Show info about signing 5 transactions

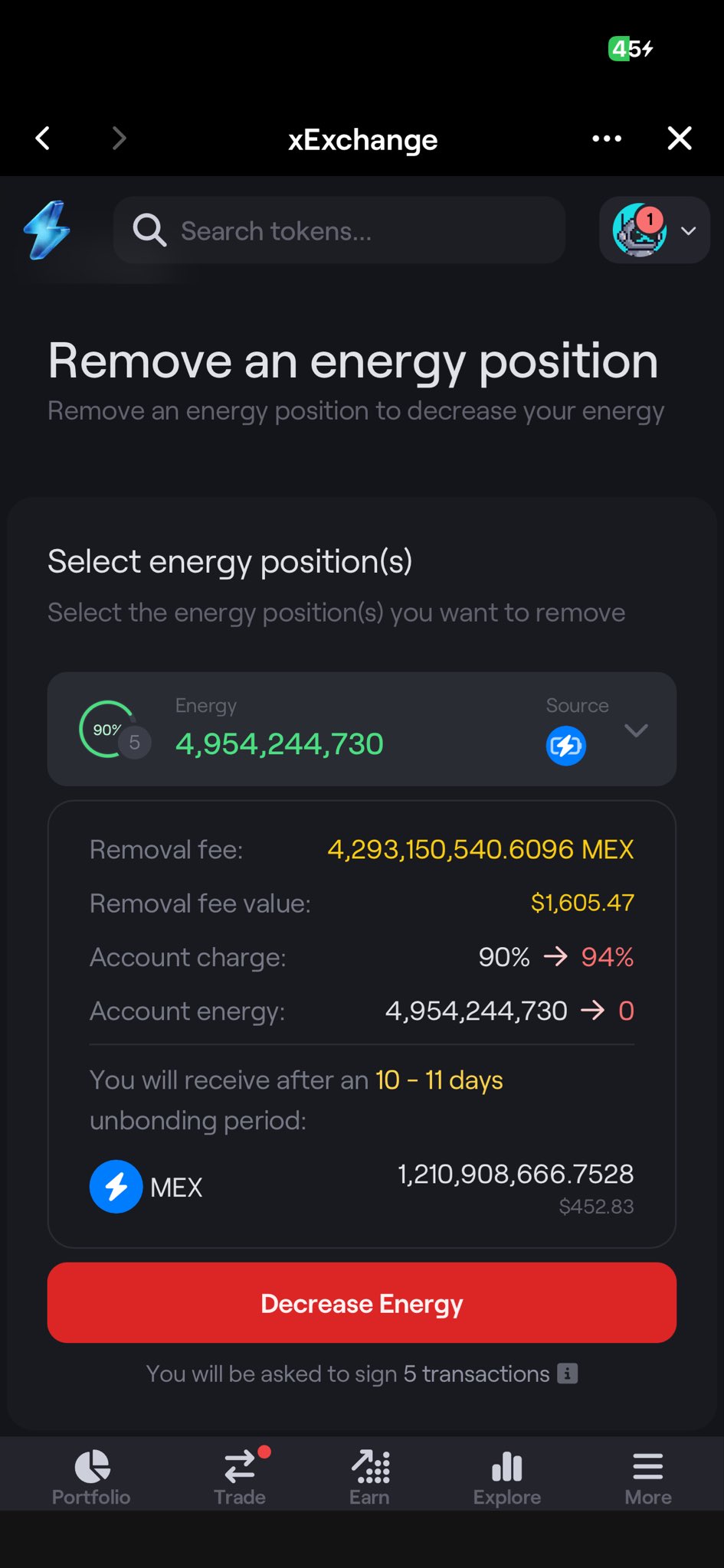click(x=568, y=1374)
